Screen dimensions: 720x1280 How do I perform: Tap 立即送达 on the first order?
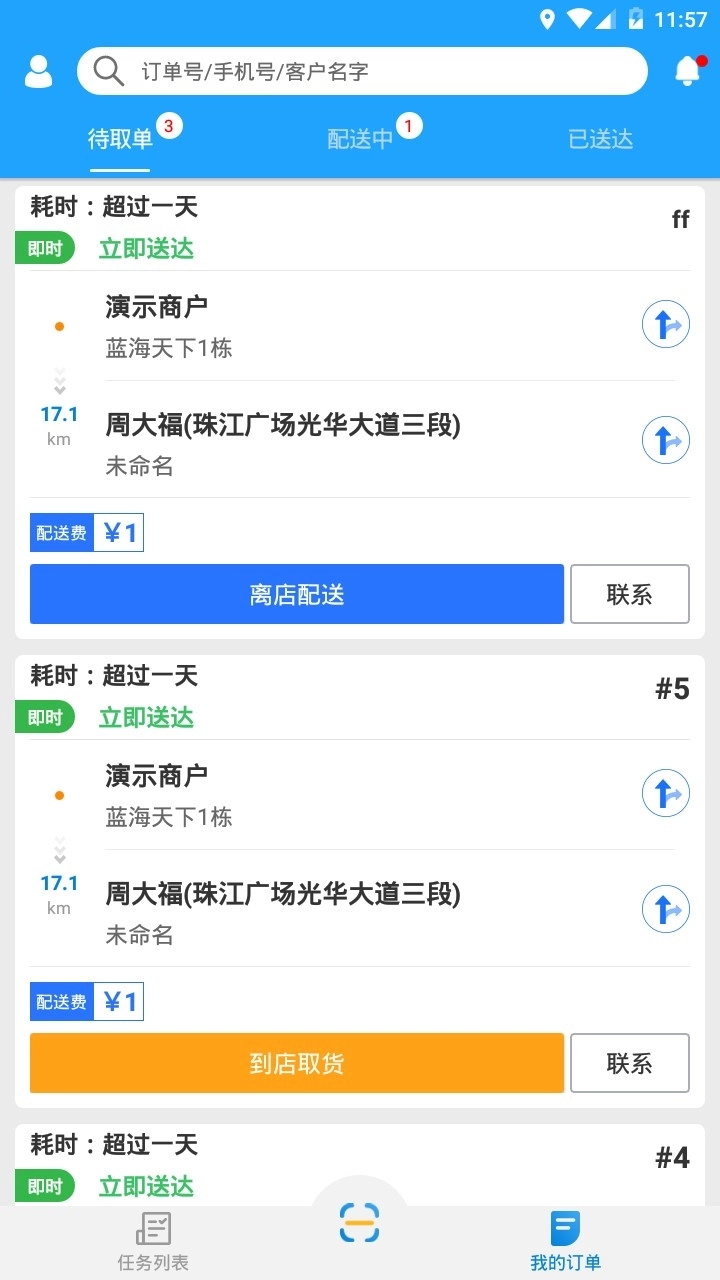point(146,248)
